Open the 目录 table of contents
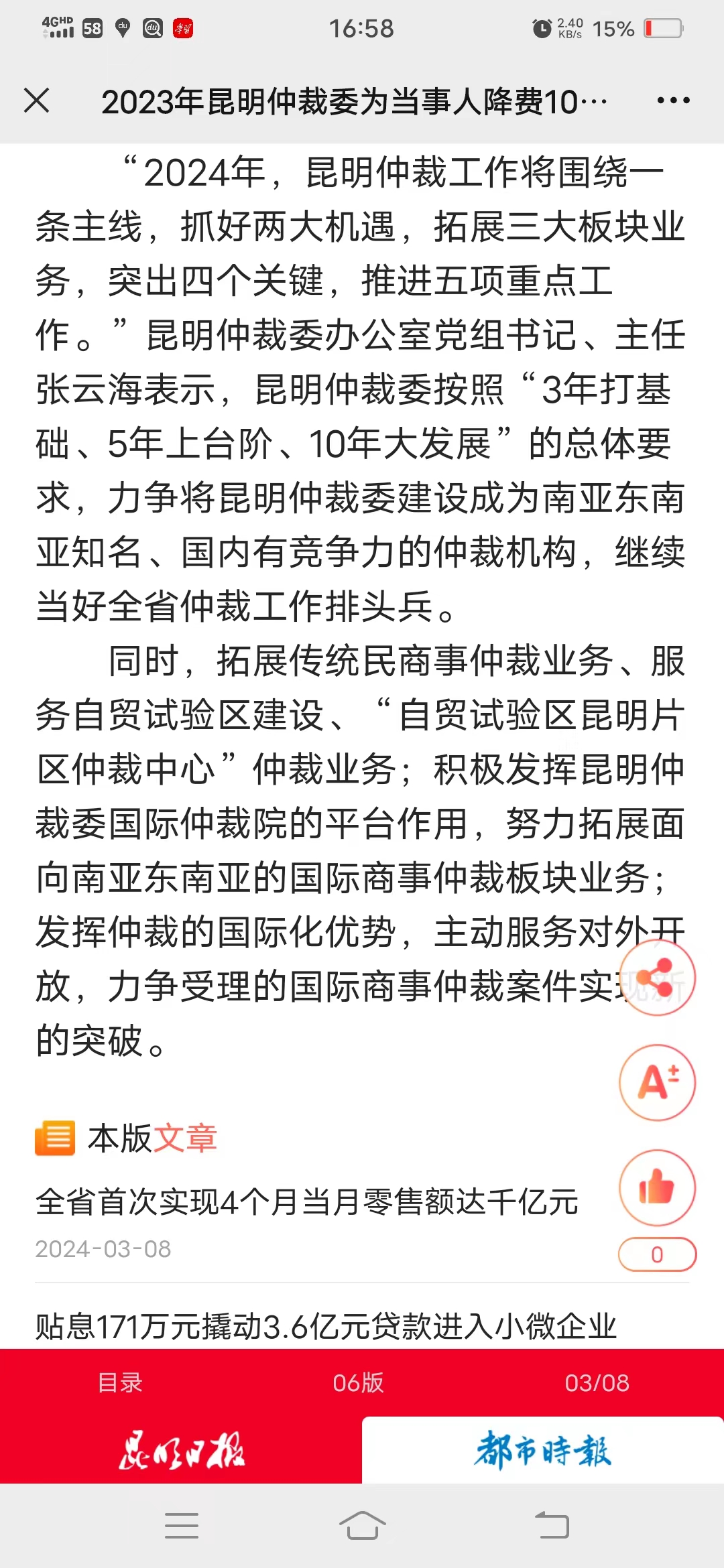Image resolution: width=724 pixels, height=1568 pixels. point(120,1382)
